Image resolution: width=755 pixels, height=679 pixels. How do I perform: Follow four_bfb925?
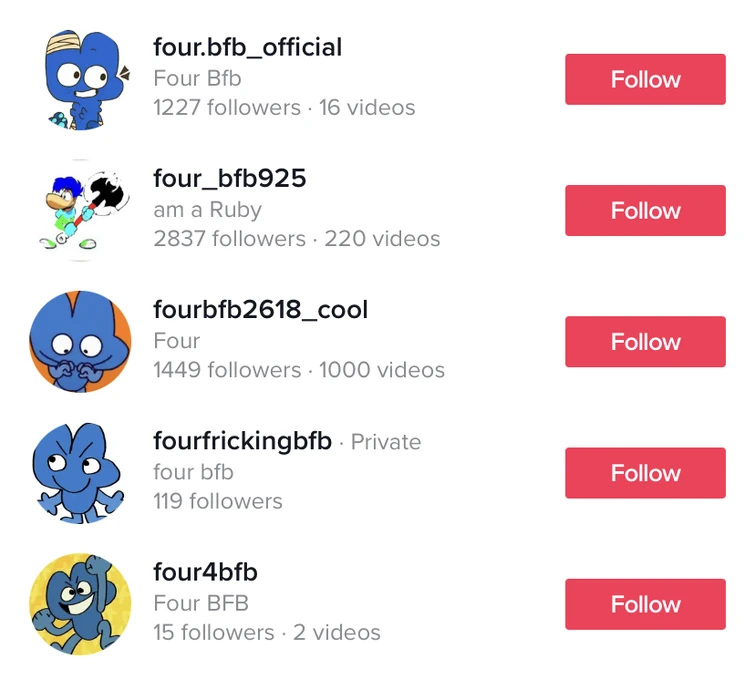point(645,211)
